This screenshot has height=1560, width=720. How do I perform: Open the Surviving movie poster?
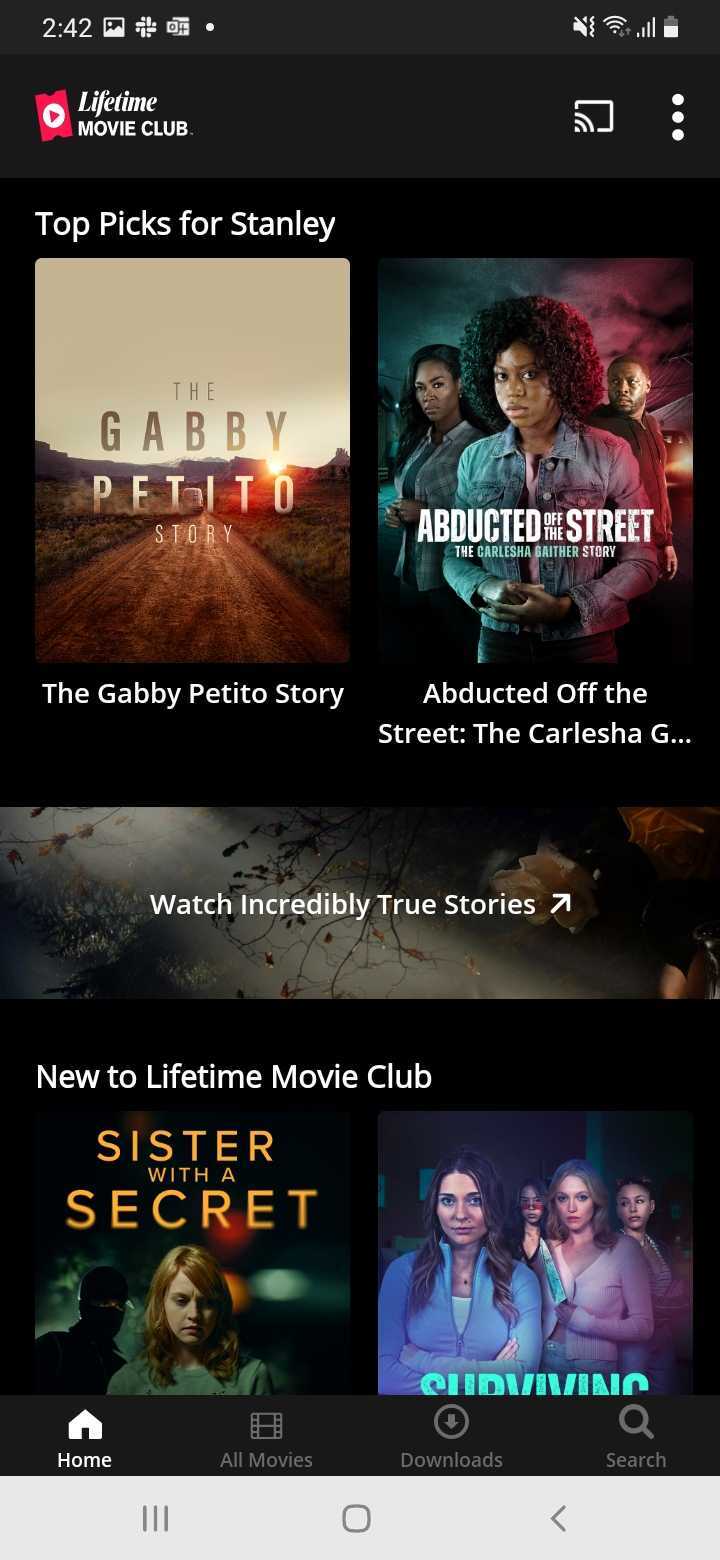(534, 1250)
